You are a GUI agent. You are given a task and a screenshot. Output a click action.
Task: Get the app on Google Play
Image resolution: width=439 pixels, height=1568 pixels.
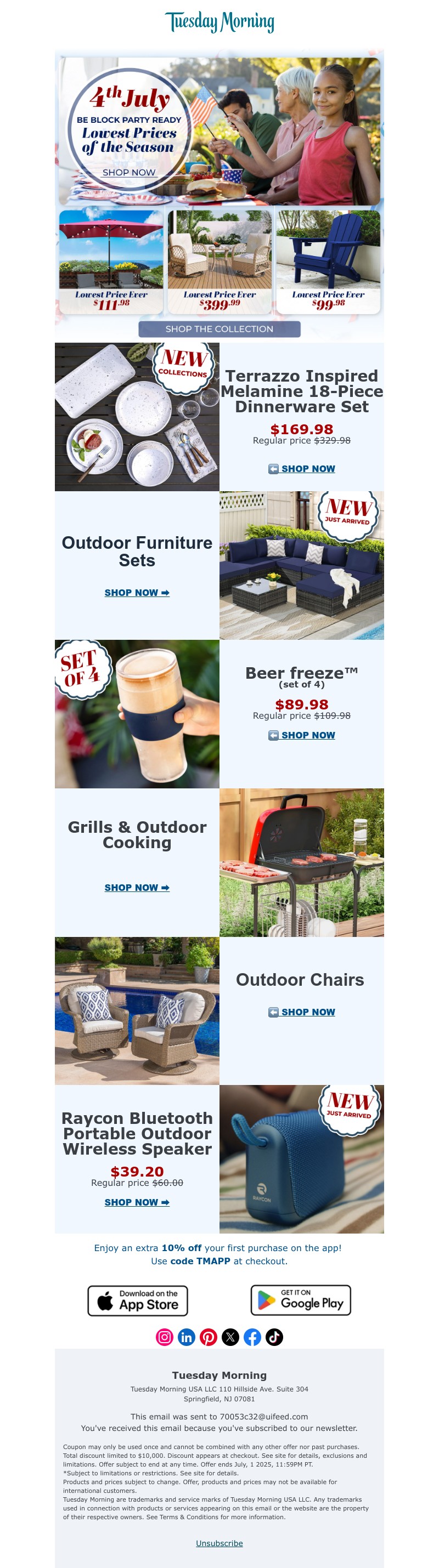(301, 1300)
